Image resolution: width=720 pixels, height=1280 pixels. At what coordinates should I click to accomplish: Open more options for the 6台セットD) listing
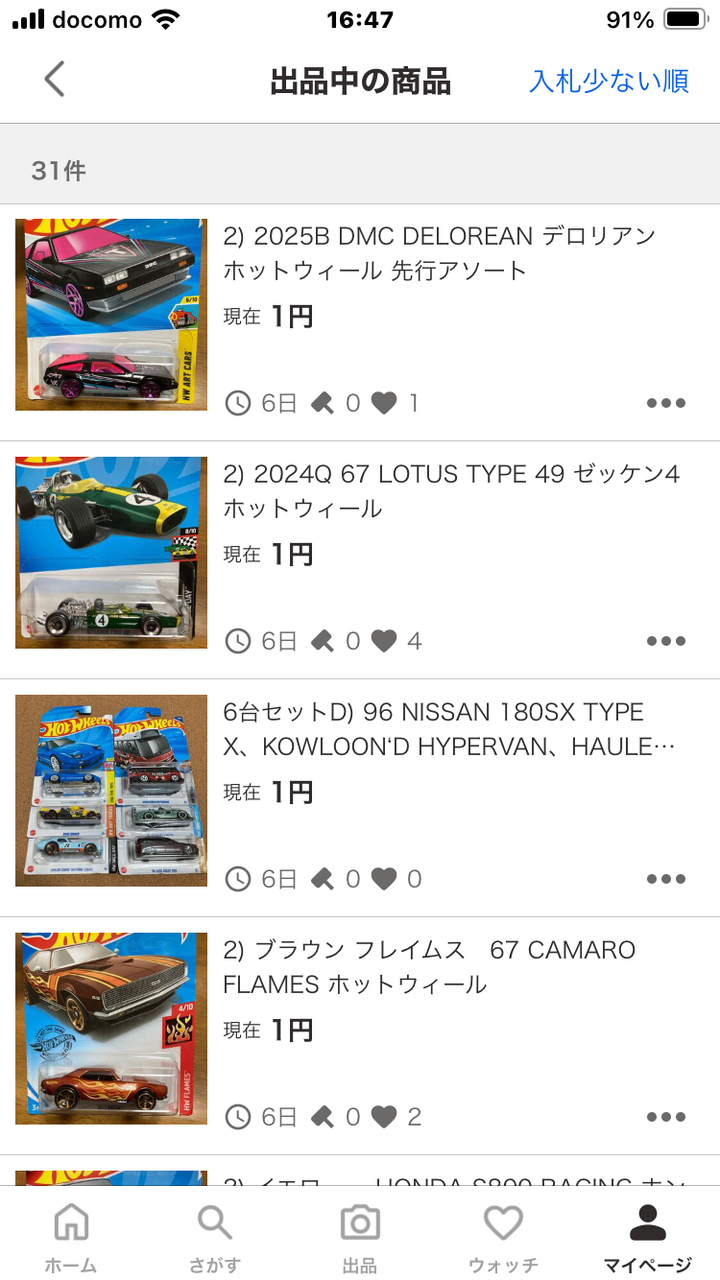click(x=665, y=879)
